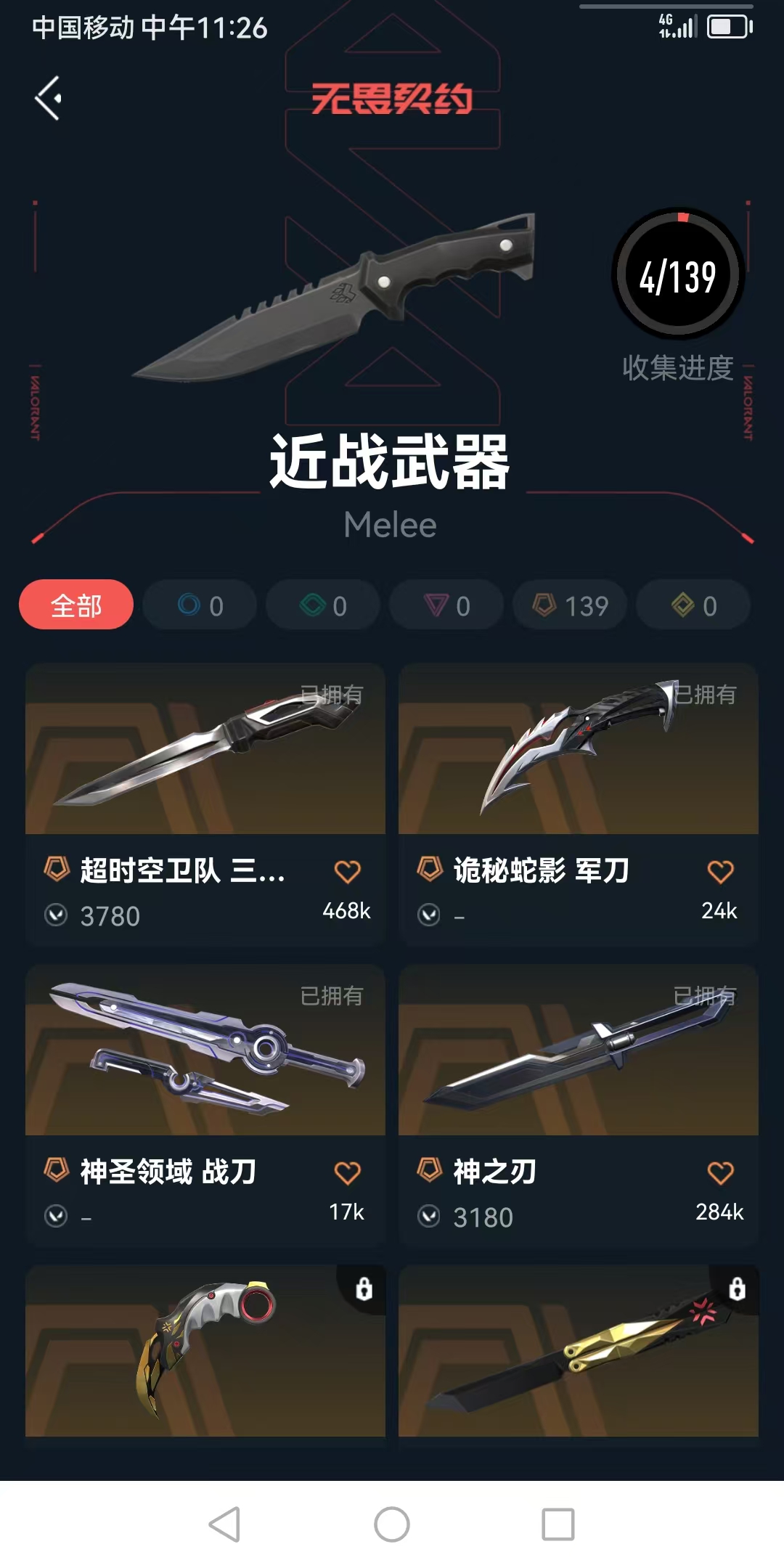Screen dimensions: 784x1568
Task: Filter by the yellow diamond tier chip
Action: pyautogui.click(x=693, y=605)
